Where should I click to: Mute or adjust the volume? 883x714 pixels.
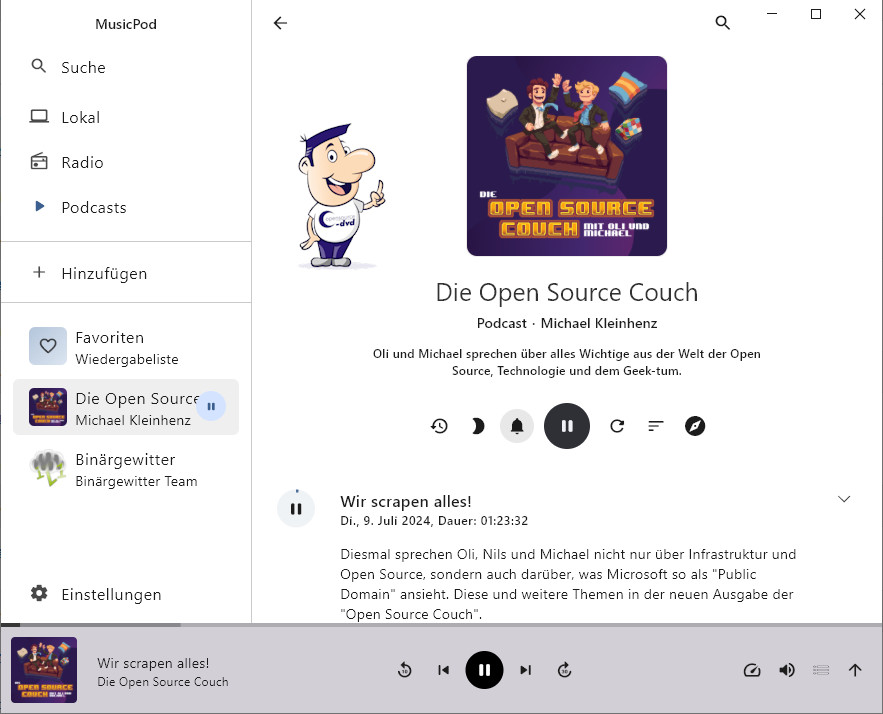[787, 670]
